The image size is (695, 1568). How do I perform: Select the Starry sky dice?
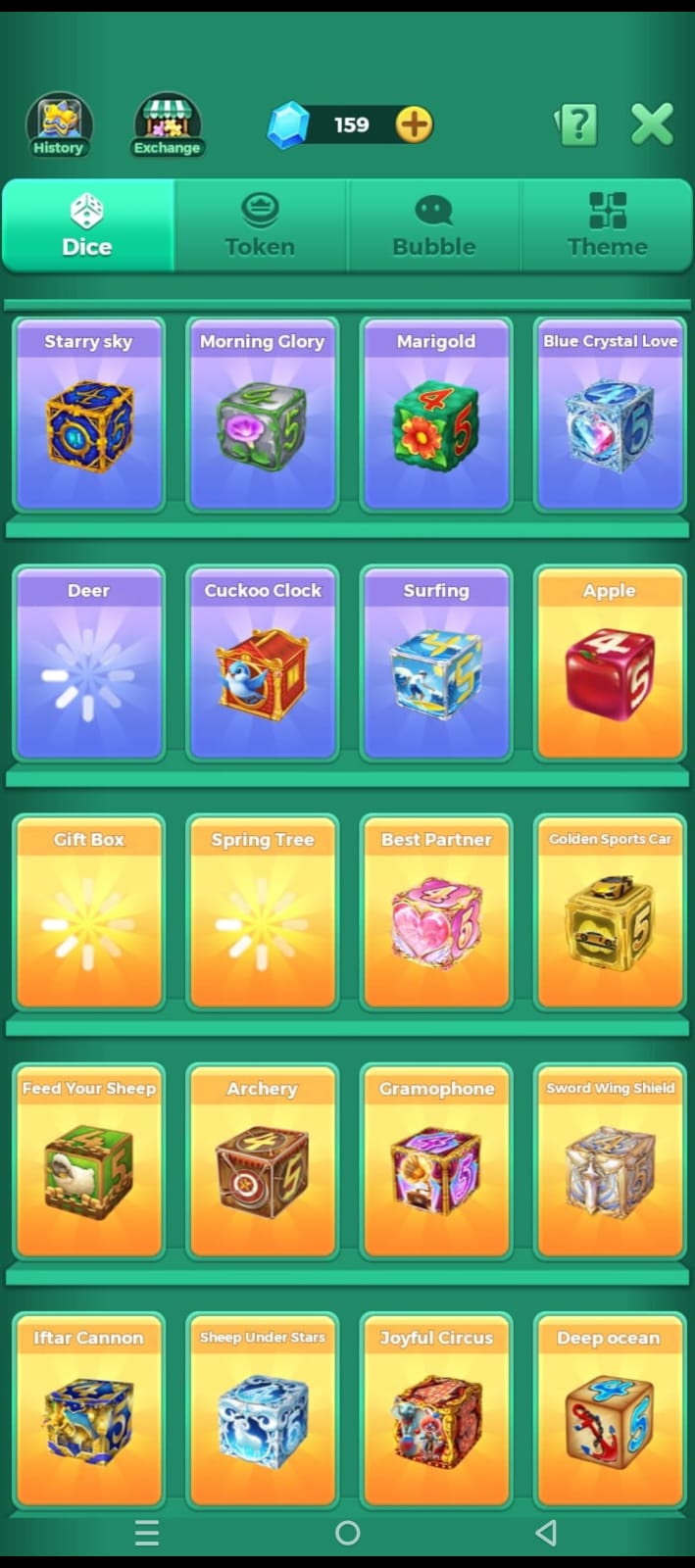pos(88,416)
